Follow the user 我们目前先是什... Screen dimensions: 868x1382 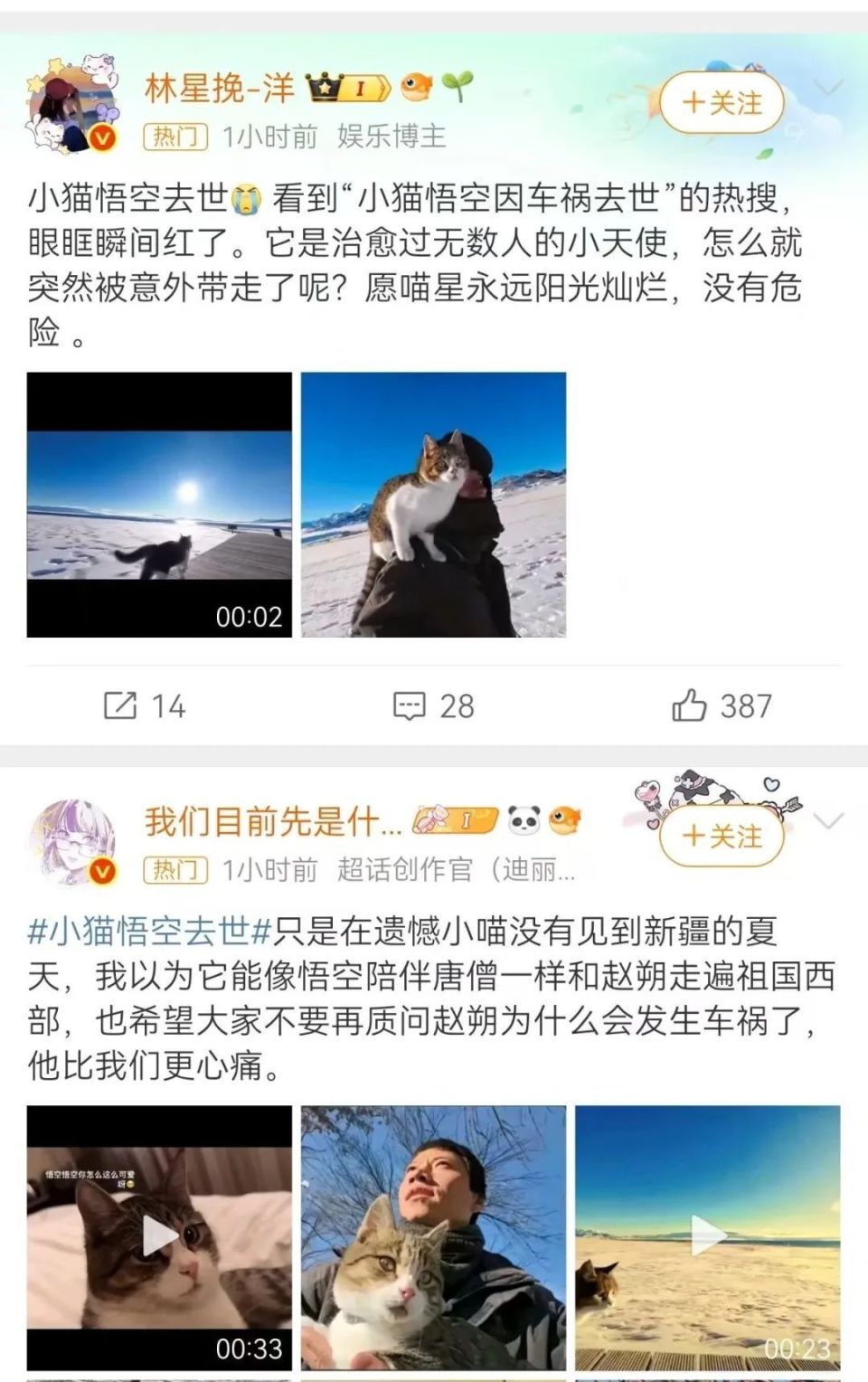(x=722, y=836)
